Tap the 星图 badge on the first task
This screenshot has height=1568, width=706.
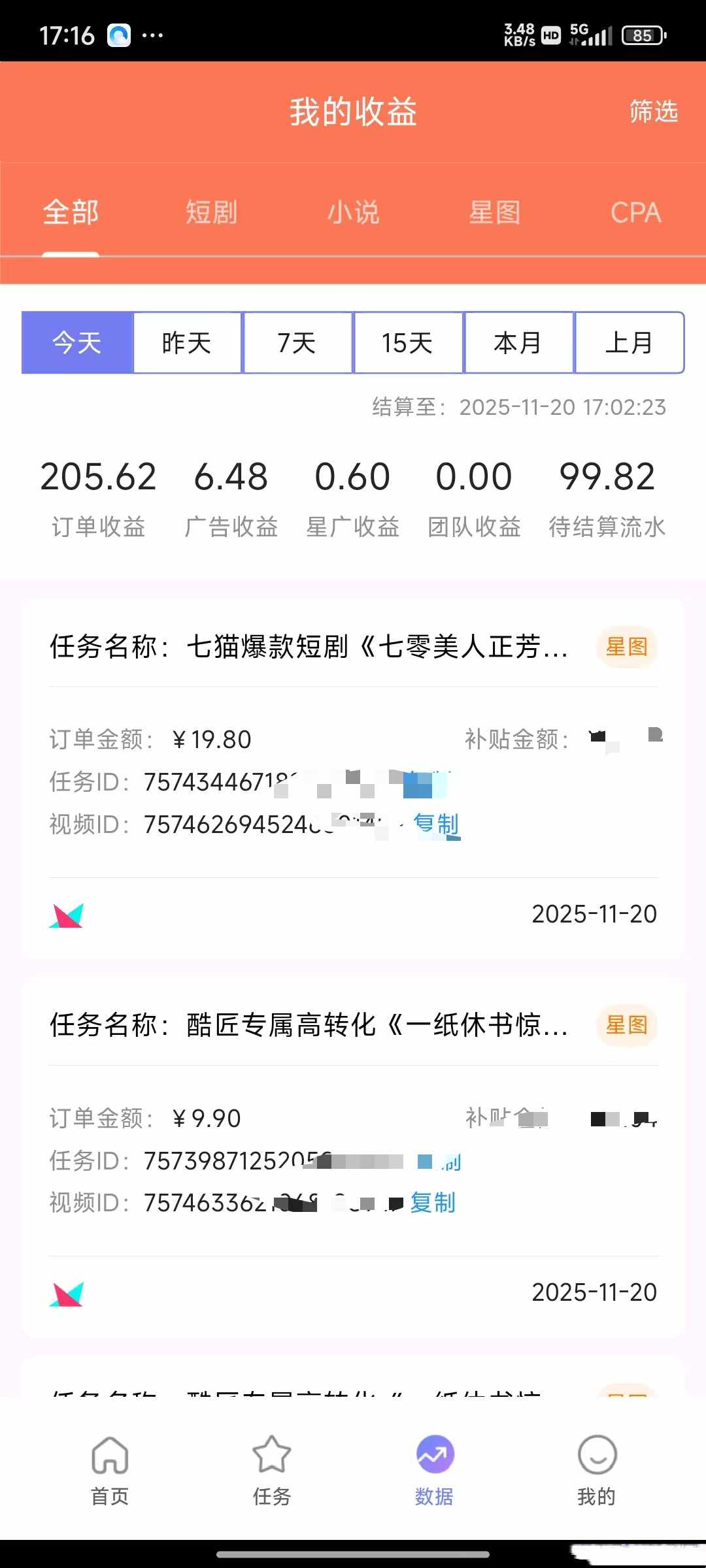(627, 647)
